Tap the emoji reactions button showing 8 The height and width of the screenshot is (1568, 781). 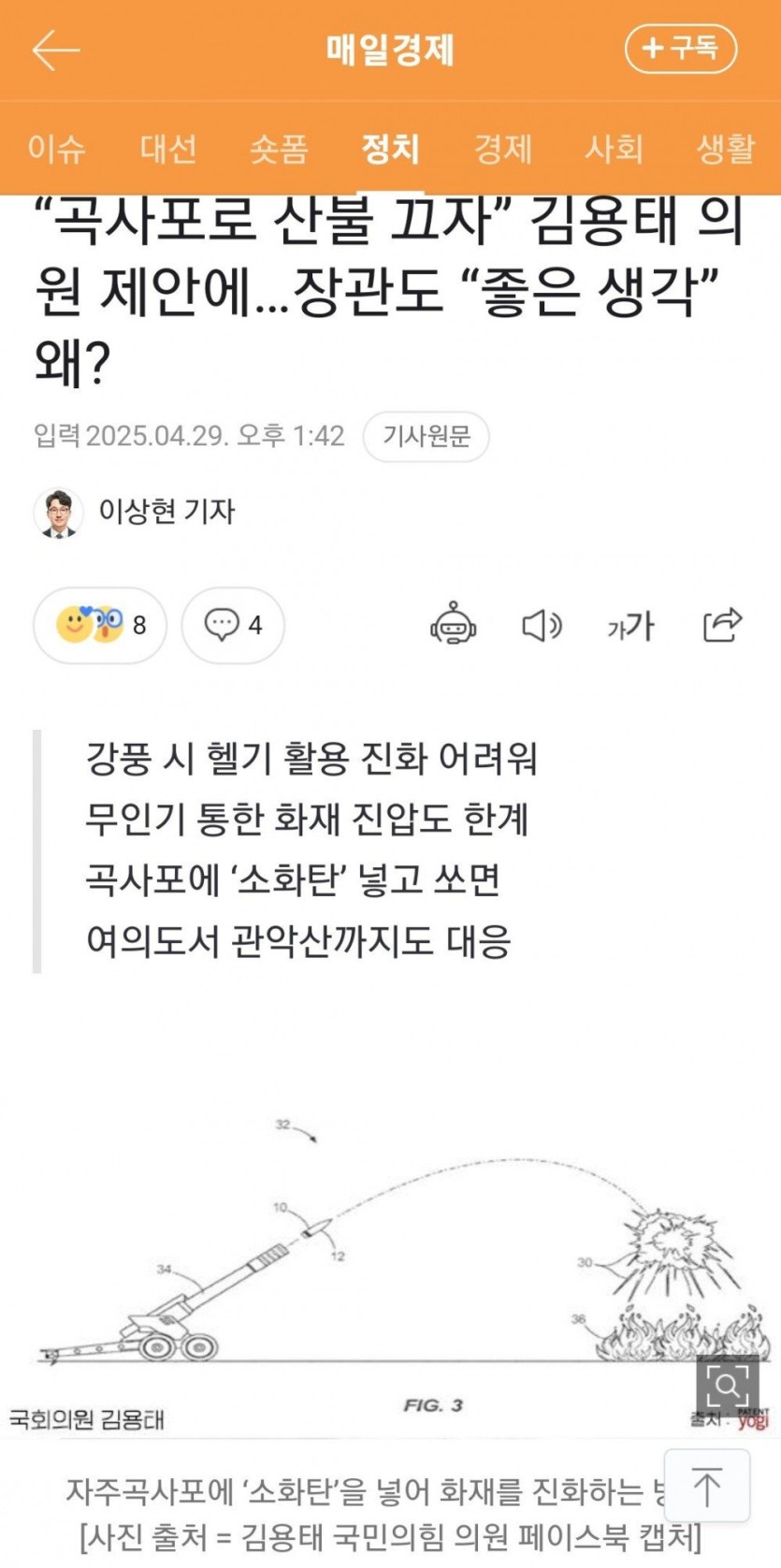point(100,625)
